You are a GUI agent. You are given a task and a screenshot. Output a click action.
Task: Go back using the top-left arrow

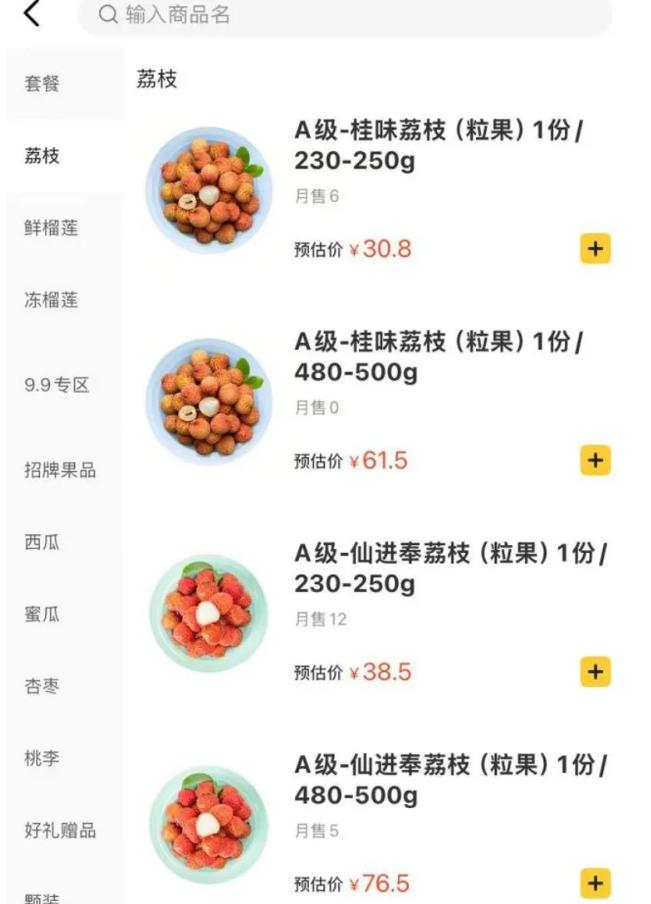pyautogui.click(x=32, y=14)
